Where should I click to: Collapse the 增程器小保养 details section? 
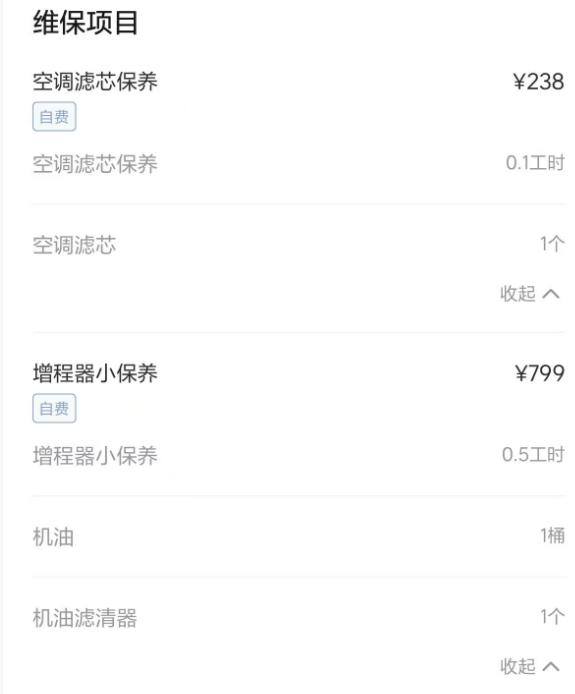530,666
